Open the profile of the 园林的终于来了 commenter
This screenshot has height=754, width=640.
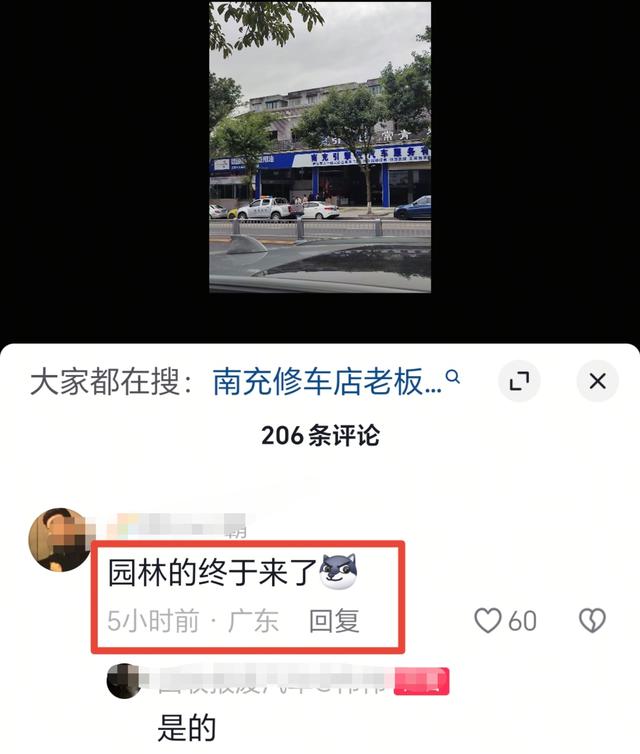pos(58,540)
